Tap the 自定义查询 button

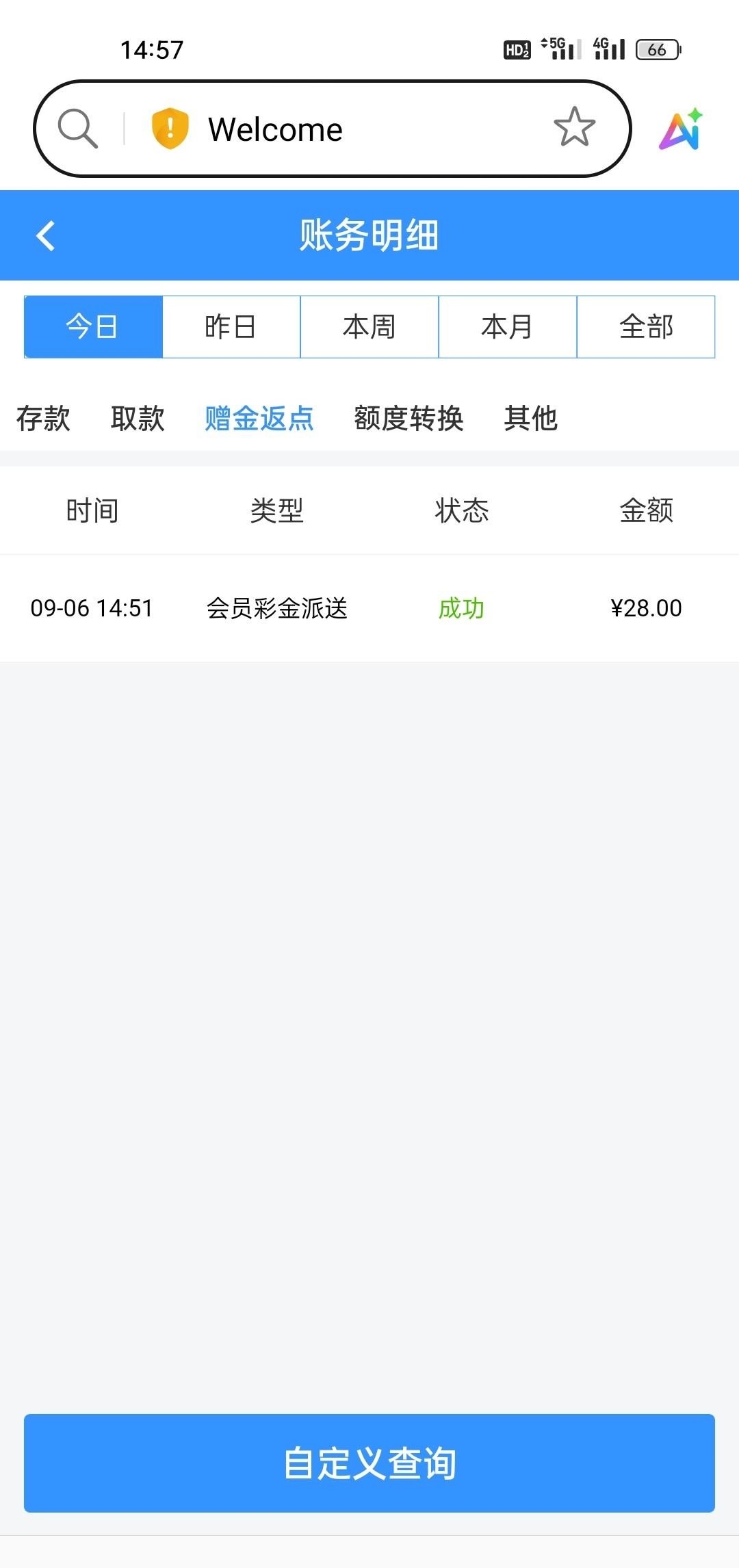point(369,1463)
